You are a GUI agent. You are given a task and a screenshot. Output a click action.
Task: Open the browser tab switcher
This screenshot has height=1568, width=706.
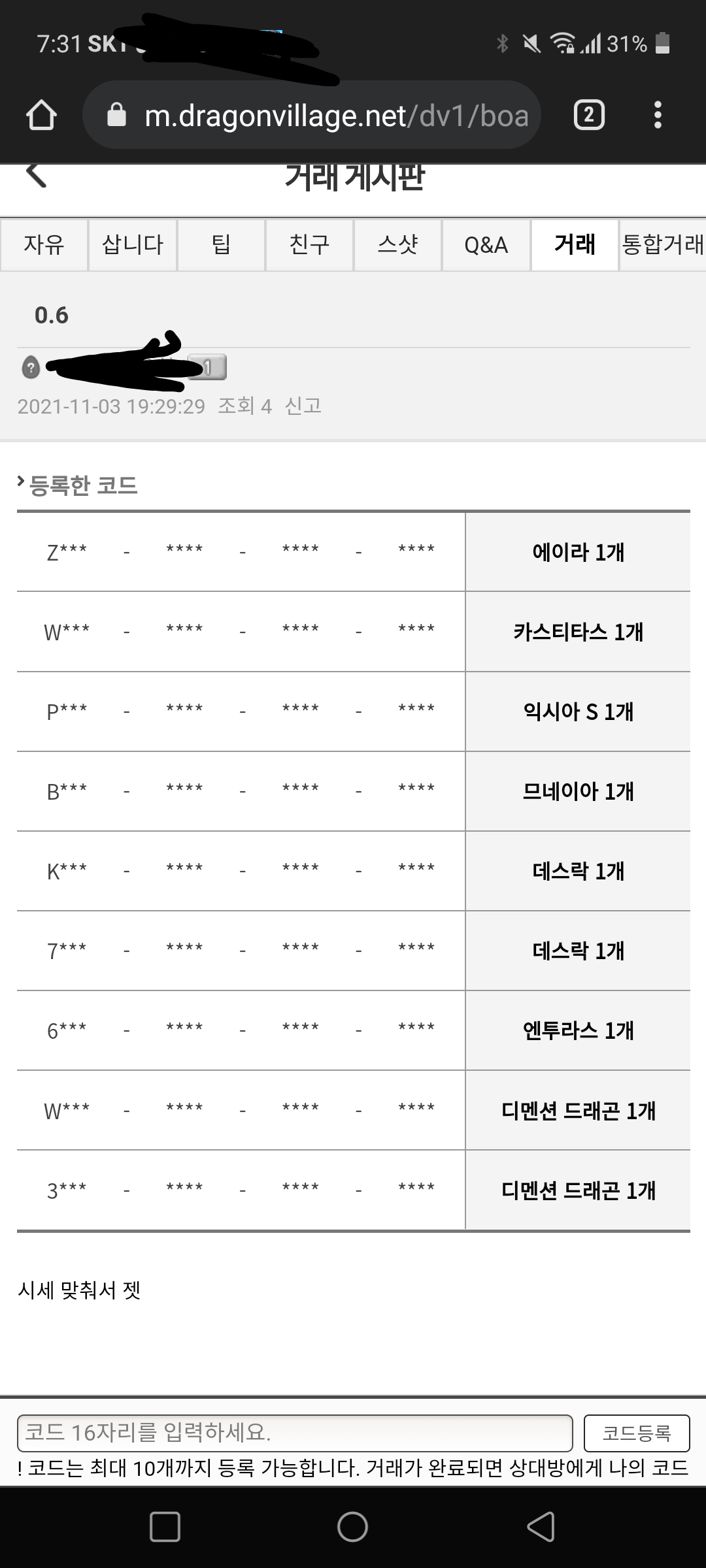[588, 116]
